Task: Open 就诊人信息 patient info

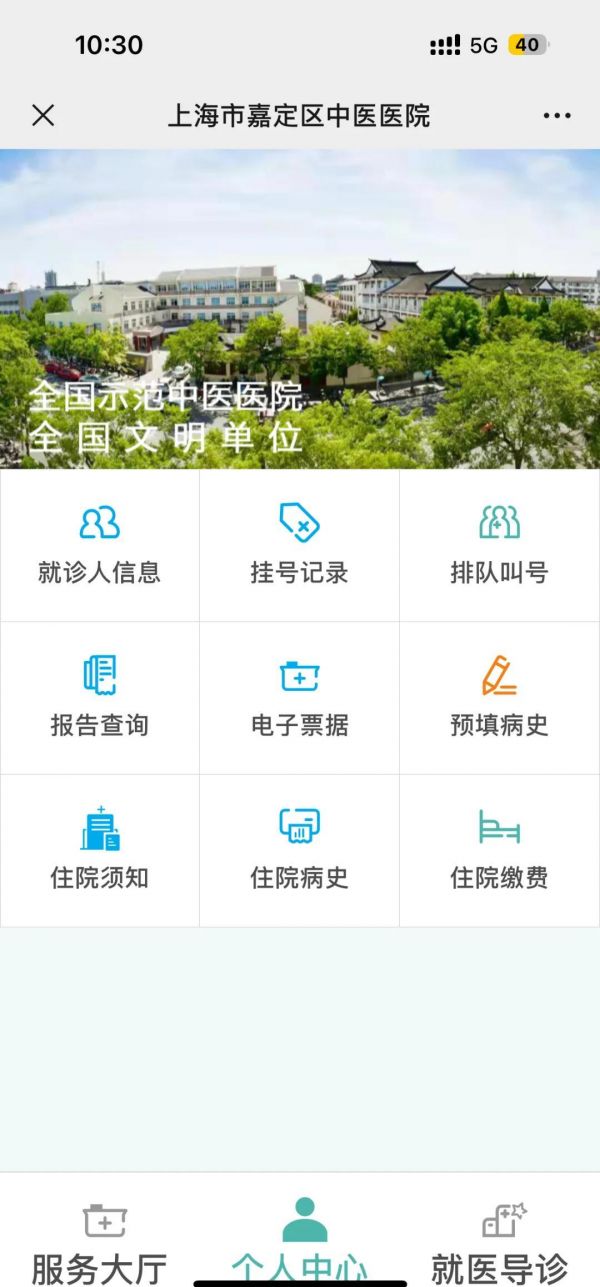Action: coord(99,545)
